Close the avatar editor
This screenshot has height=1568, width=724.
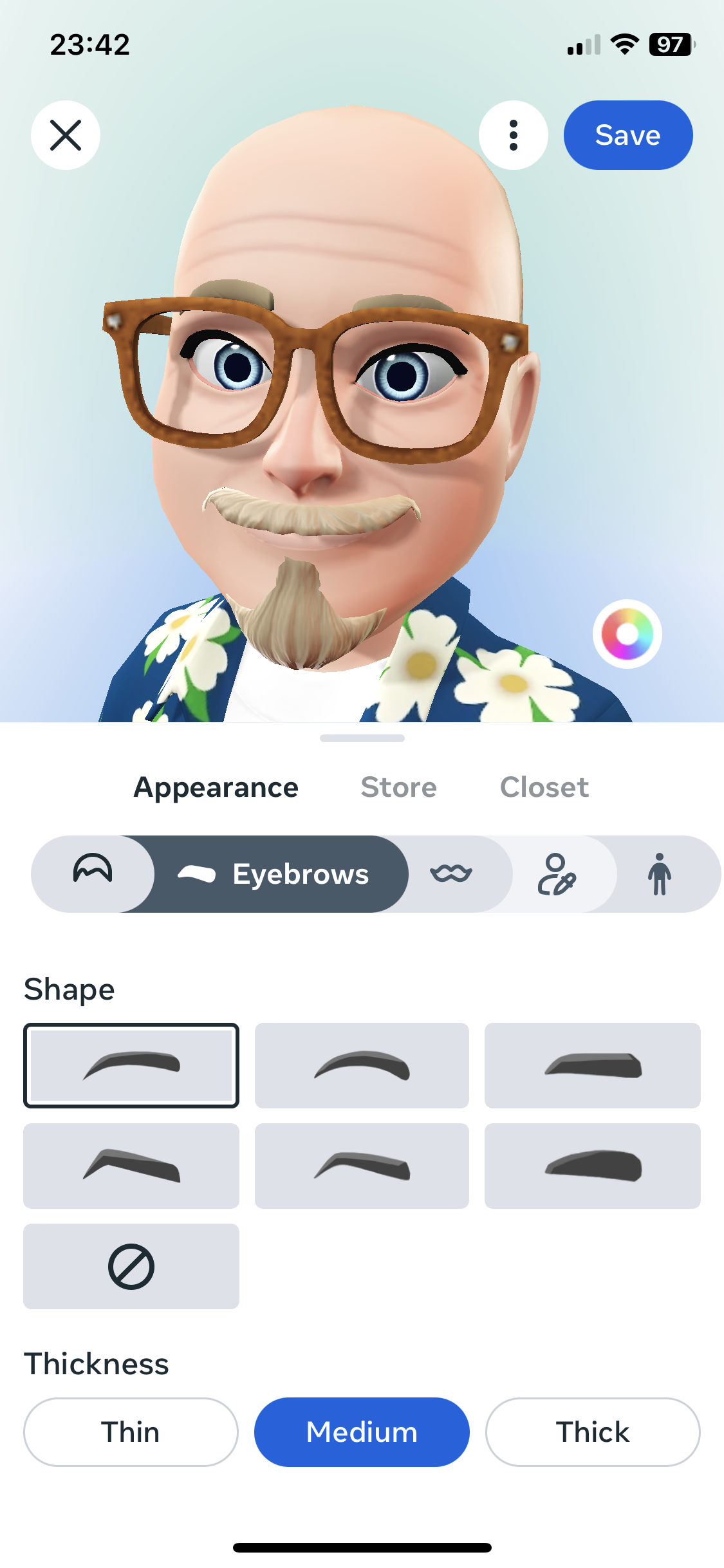(66, 135)
